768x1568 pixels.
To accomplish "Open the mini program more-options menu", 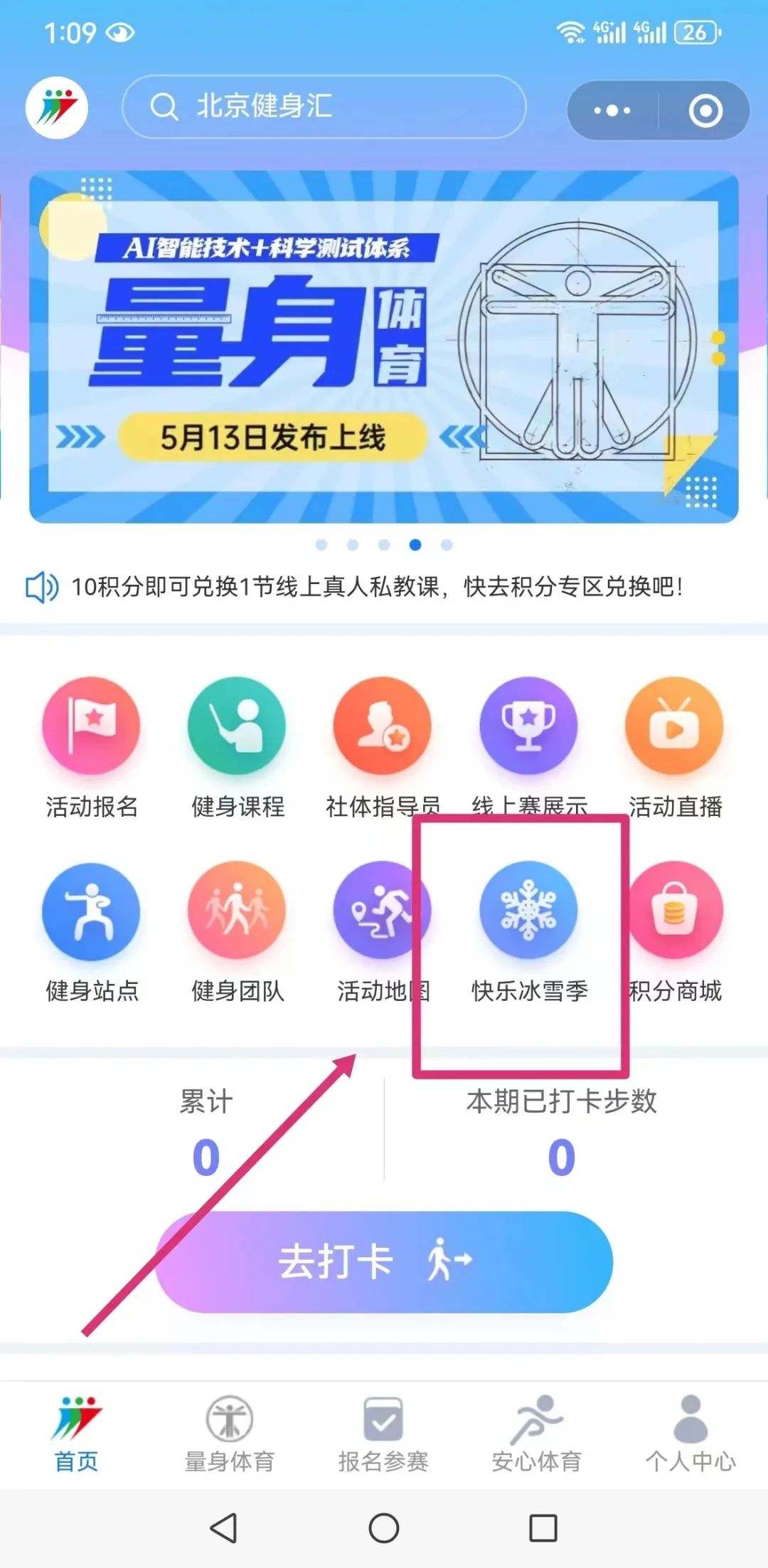I will click(x=612, y=110).
